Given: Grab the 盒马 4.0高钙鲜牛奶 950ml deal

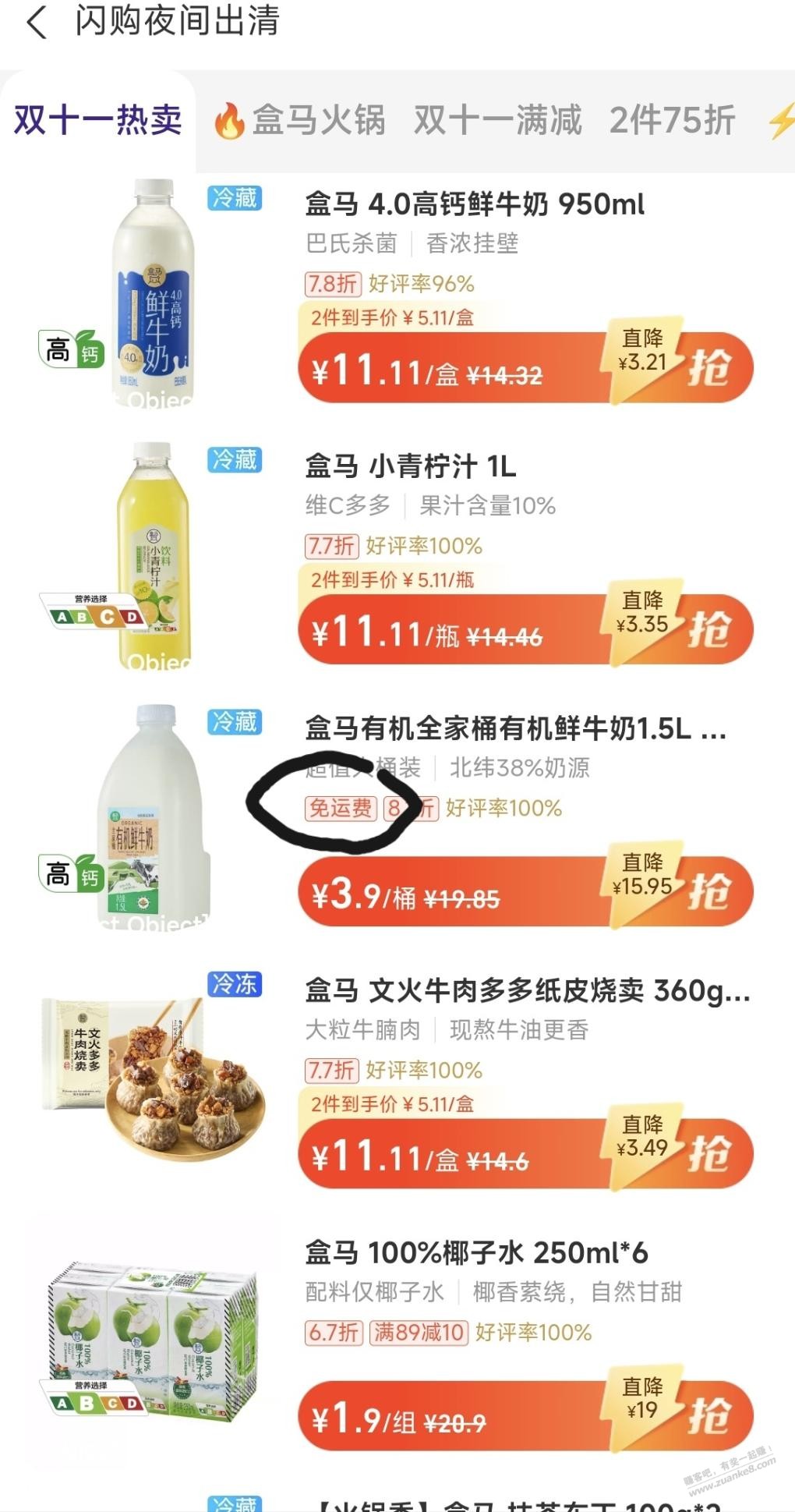Looking at the screenshot, I should click(x=708, y=368).
